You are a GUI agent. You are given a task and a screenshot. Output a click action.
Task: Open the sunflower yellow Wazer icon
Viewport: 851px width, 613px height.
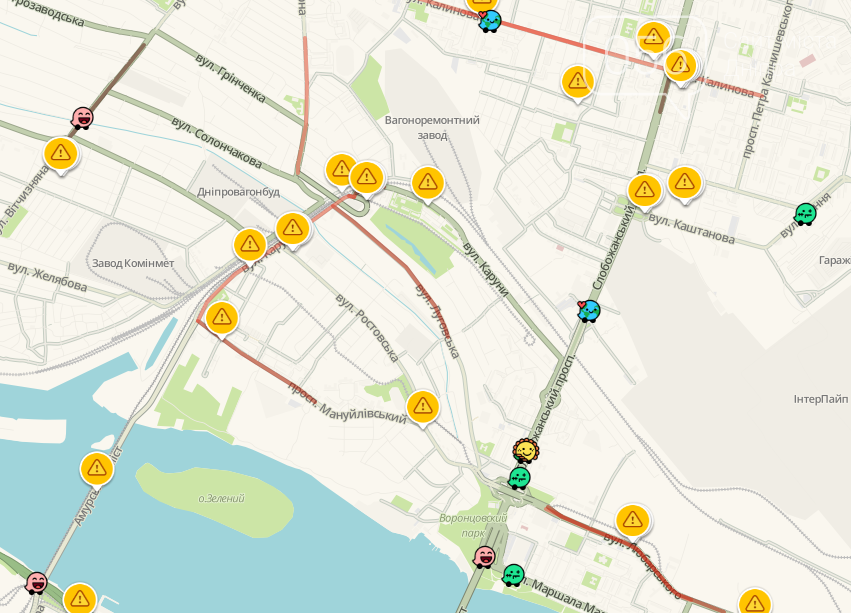[x=525, y=451]
